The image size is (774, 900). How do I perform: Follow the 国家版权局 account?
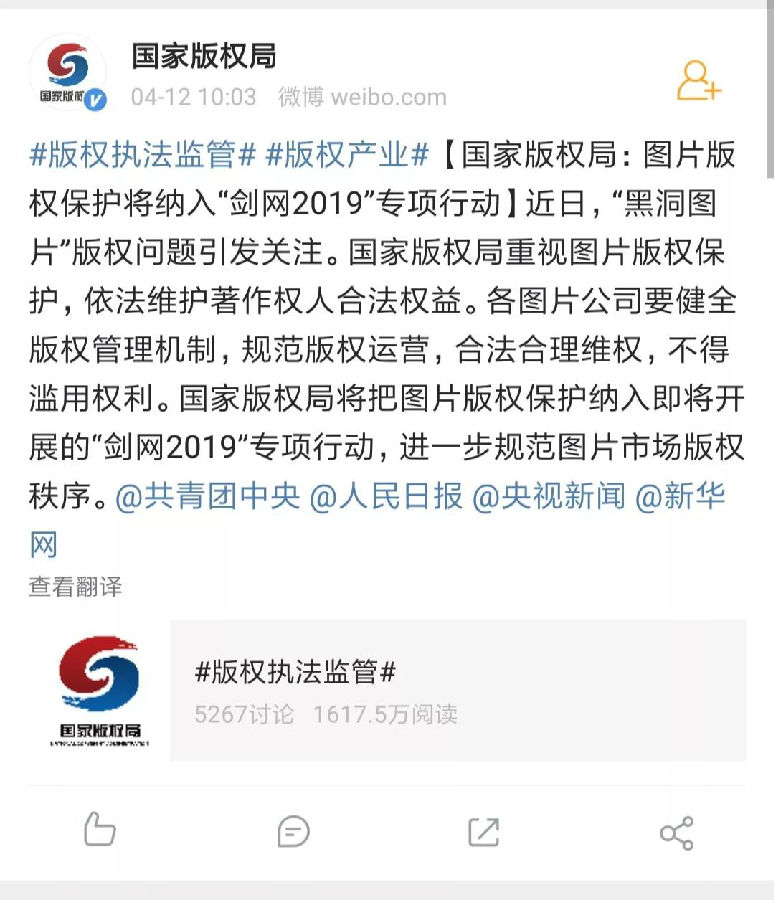point(698,80)
